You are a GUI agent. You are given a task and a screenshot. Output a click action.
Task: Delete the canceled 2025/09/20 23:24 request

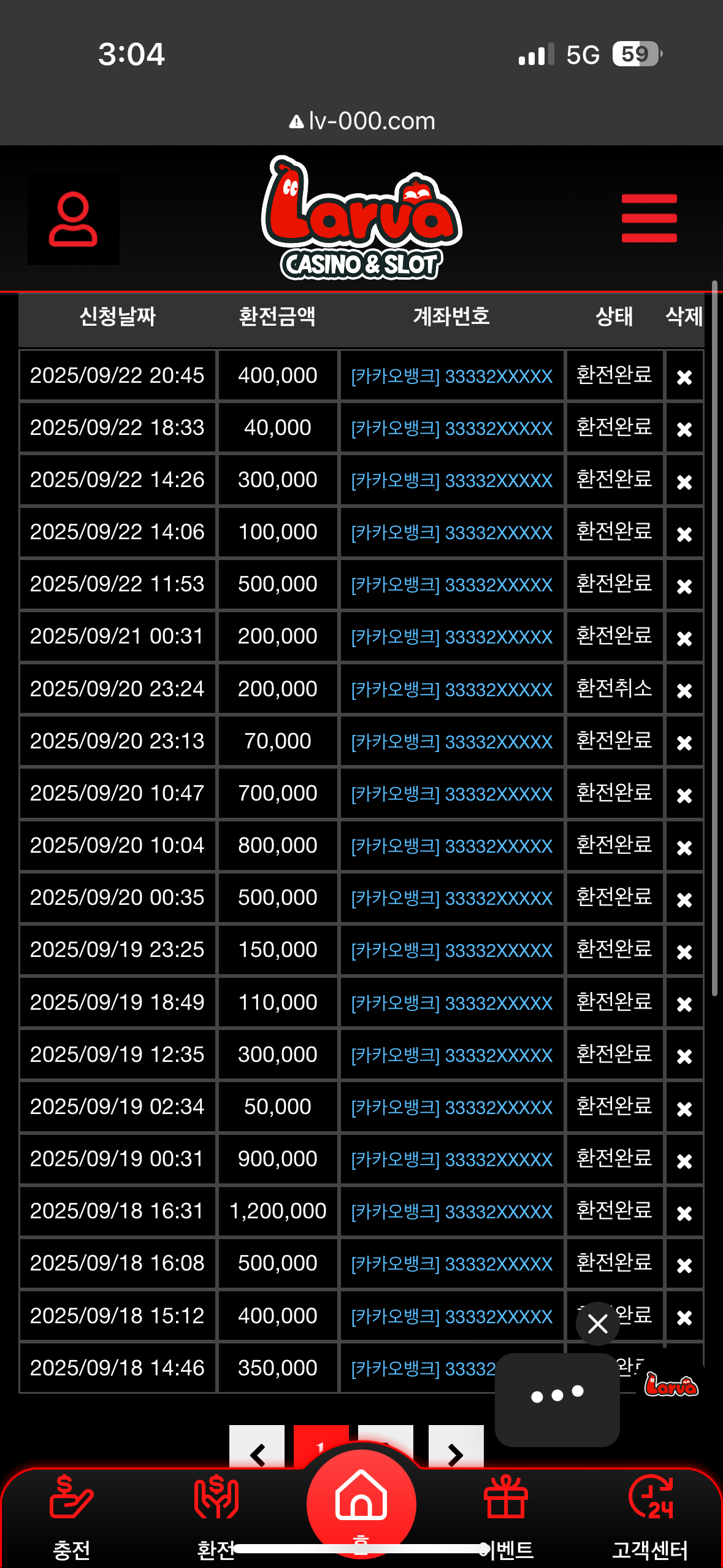point(684,690)
